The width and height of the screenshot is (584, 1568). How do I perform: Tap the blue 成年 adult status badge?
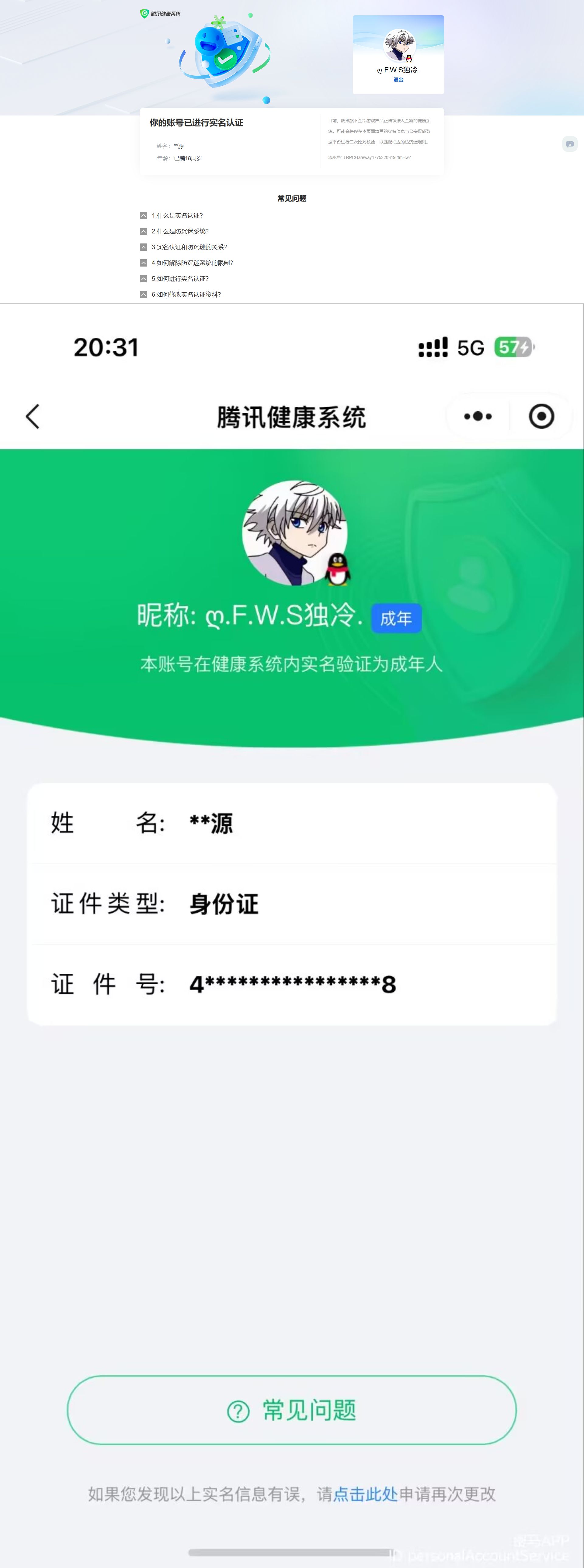tap(396, 618)
